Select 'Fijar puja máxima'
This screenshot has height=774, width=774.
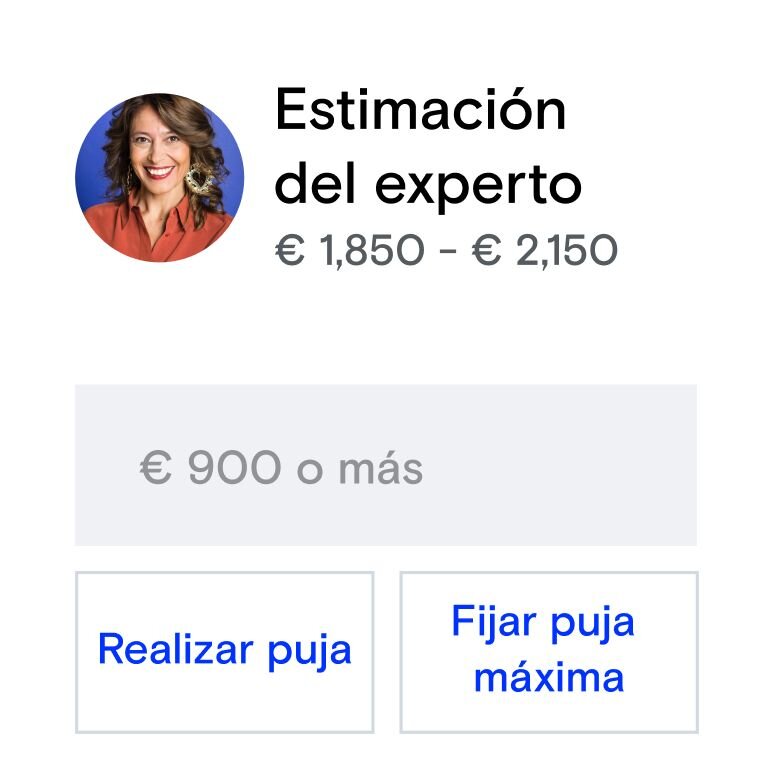point(548,652)
